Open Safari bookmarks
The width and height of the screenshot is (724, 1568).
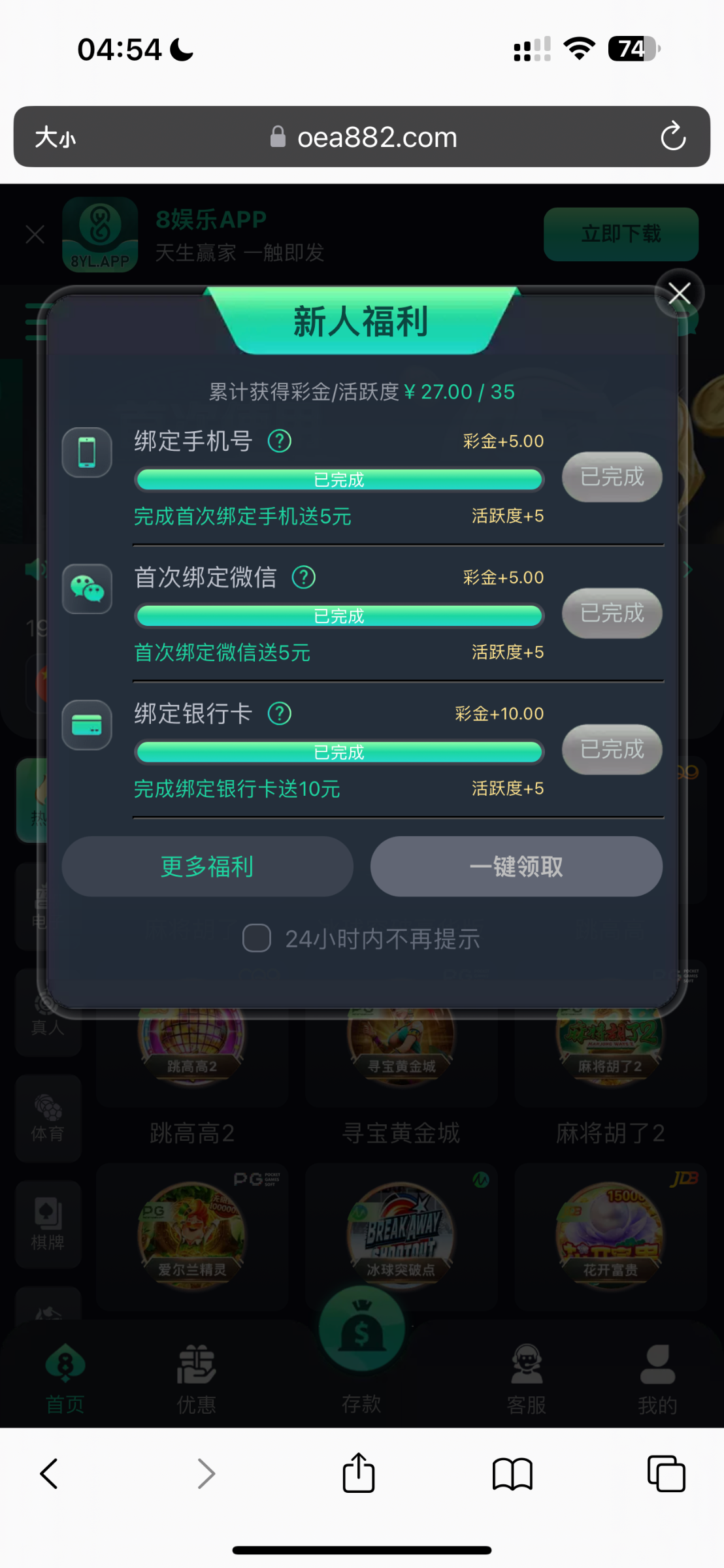click(512, 1474)
